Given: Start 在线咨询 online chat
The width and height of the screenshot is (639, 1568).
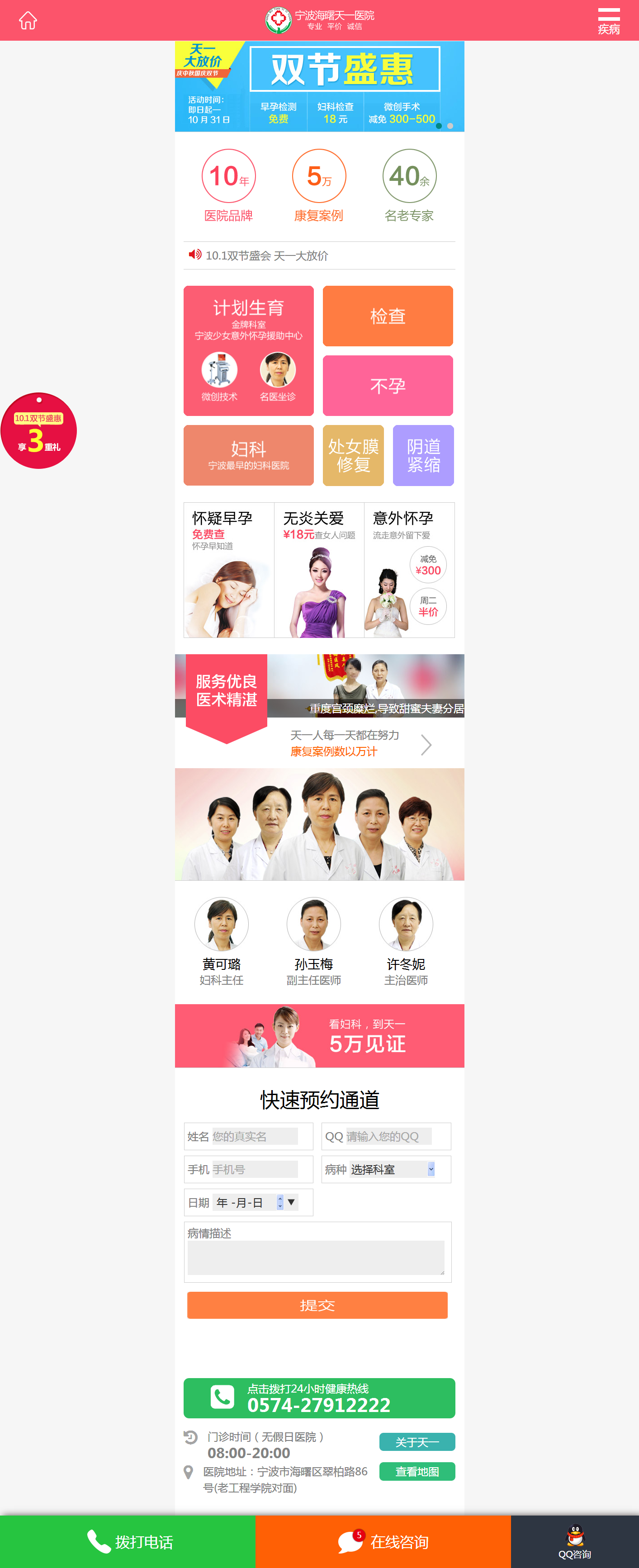Looking at the screenshot, I should point(383,1541).
